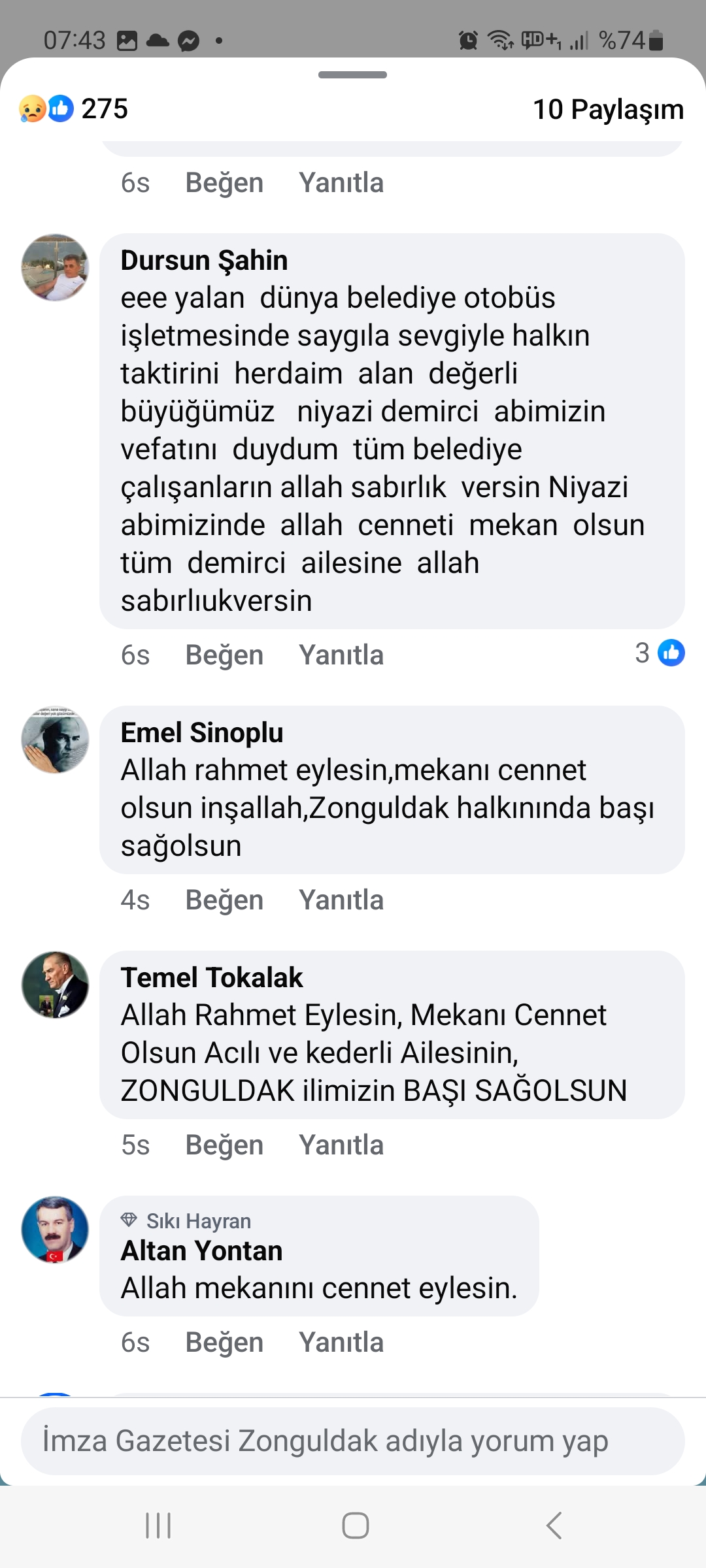Go back with the system back button
This screenshot has height=1568, width=706.
coord(554,1526)
